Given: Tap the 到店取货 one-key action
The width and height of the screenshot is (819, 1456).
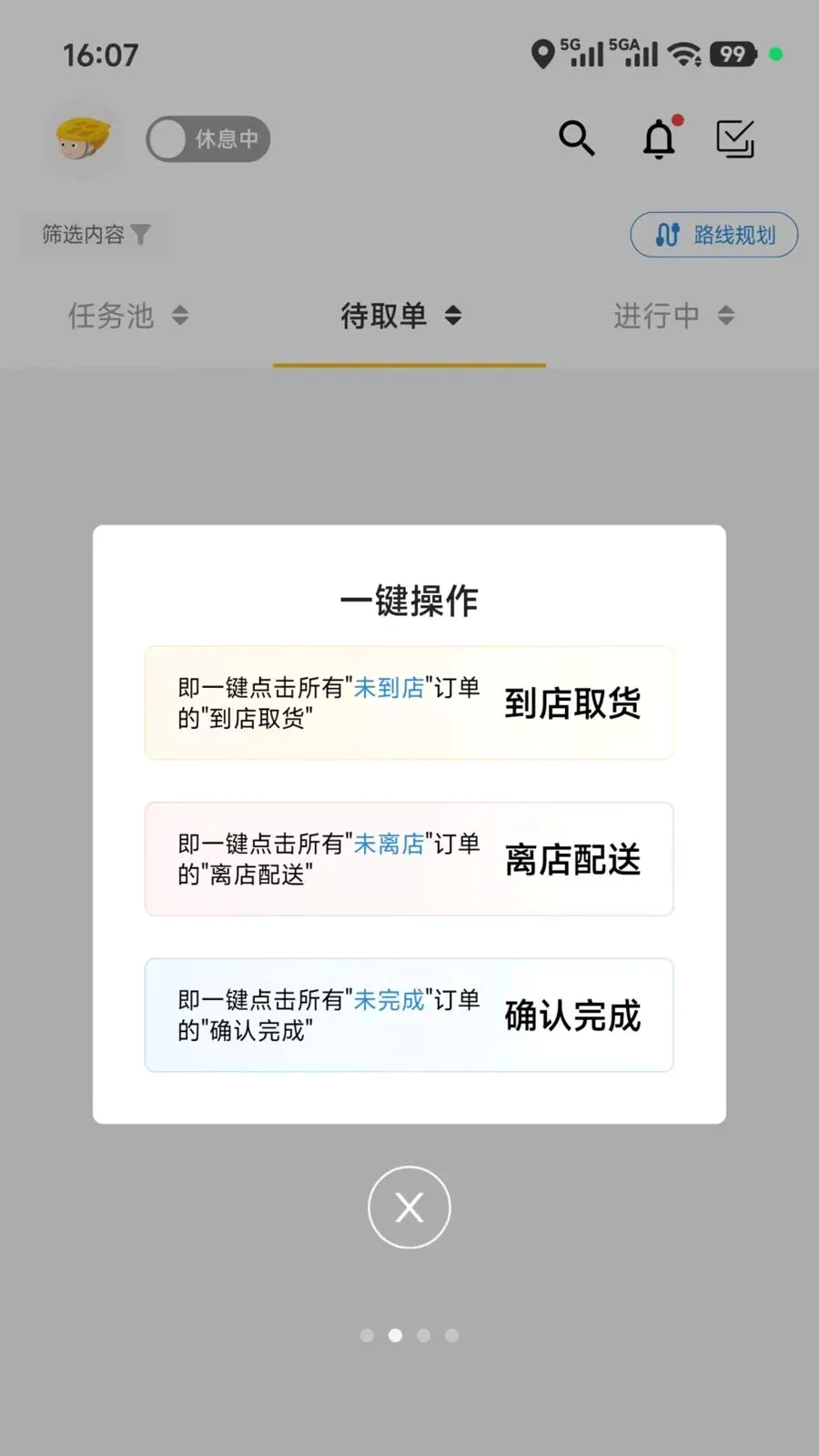Looking at the screenshot, I should coord(409,703).
